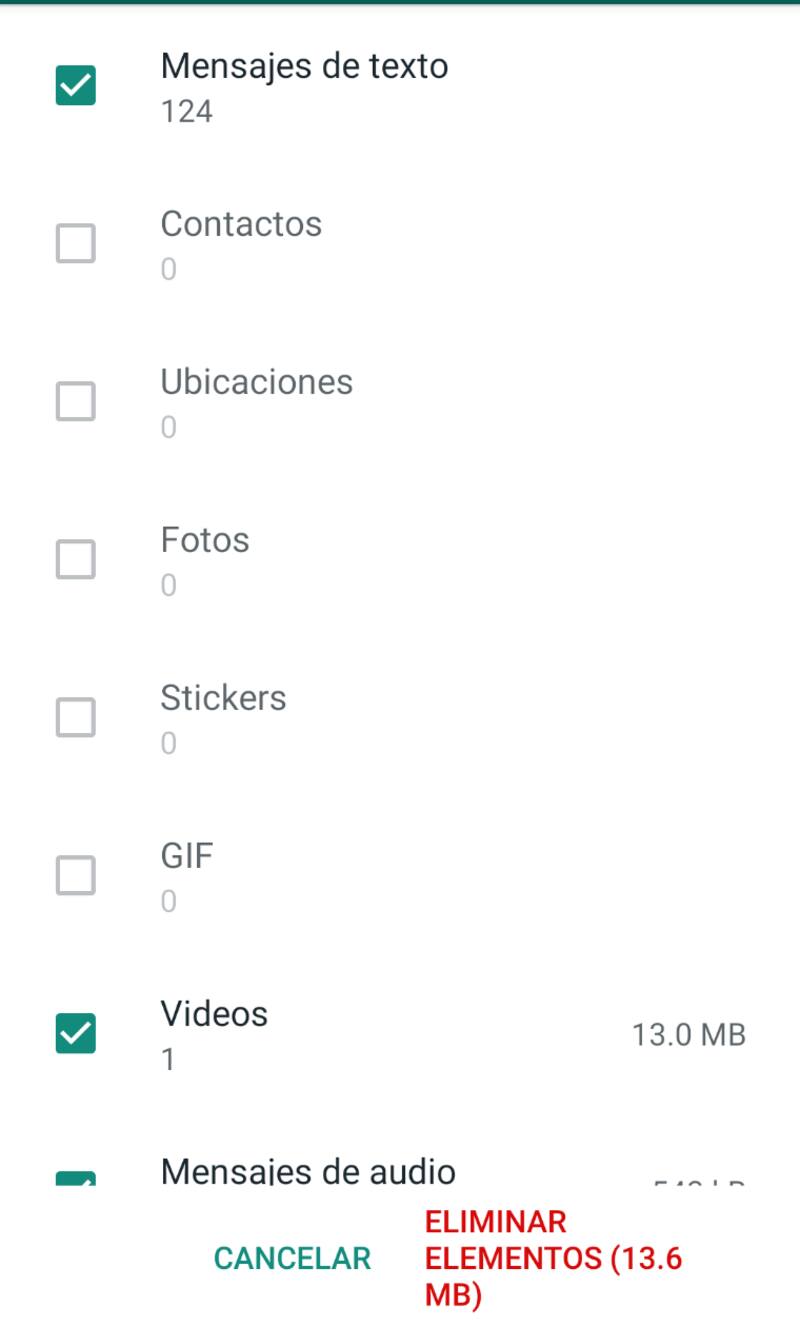Toggle the Mensajes de audio checkbox
800x1326 pixels.
coord(76,1179)
